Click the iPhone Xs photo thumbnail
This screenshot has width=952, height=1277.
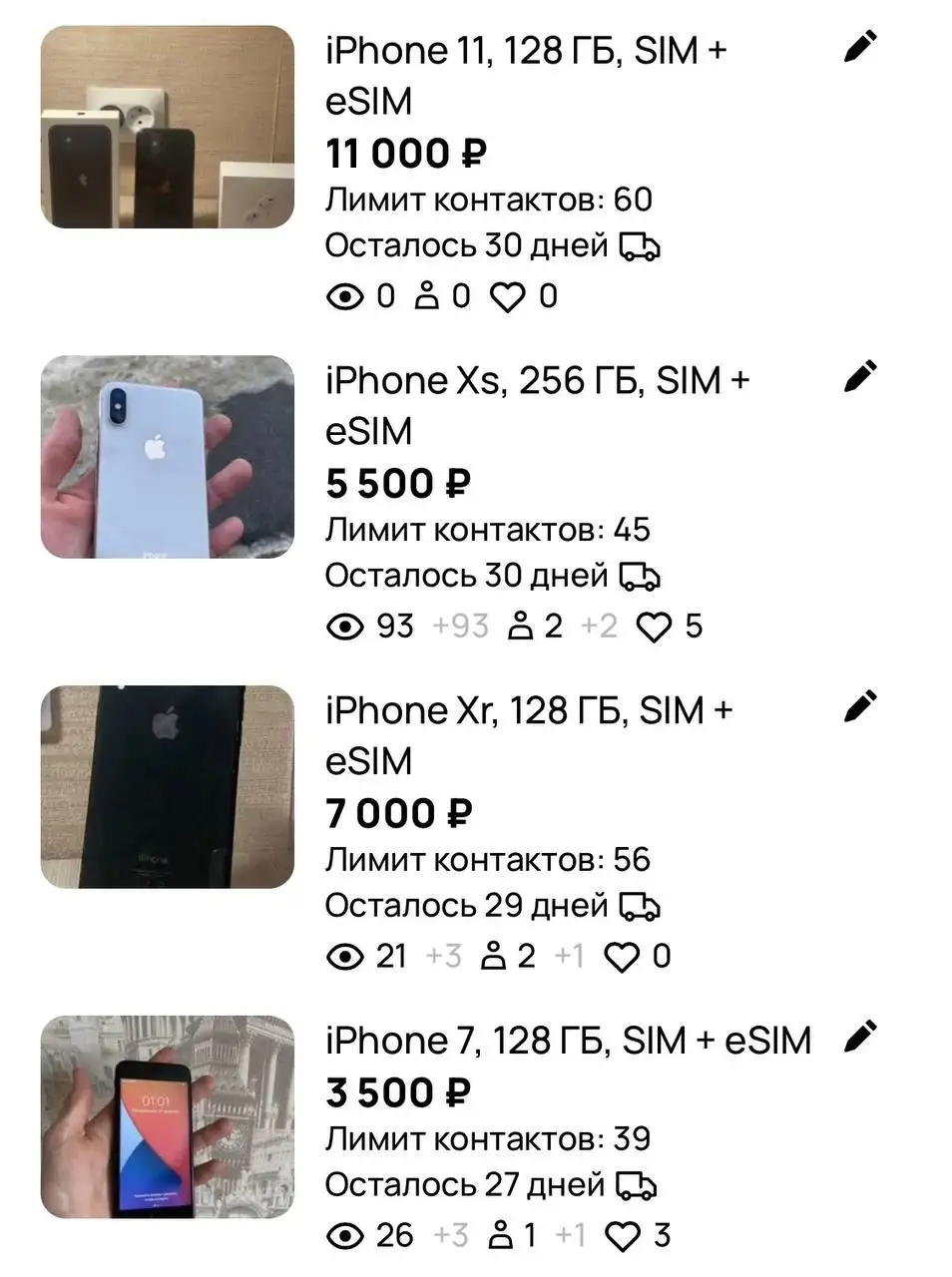(x=166, y=459)
